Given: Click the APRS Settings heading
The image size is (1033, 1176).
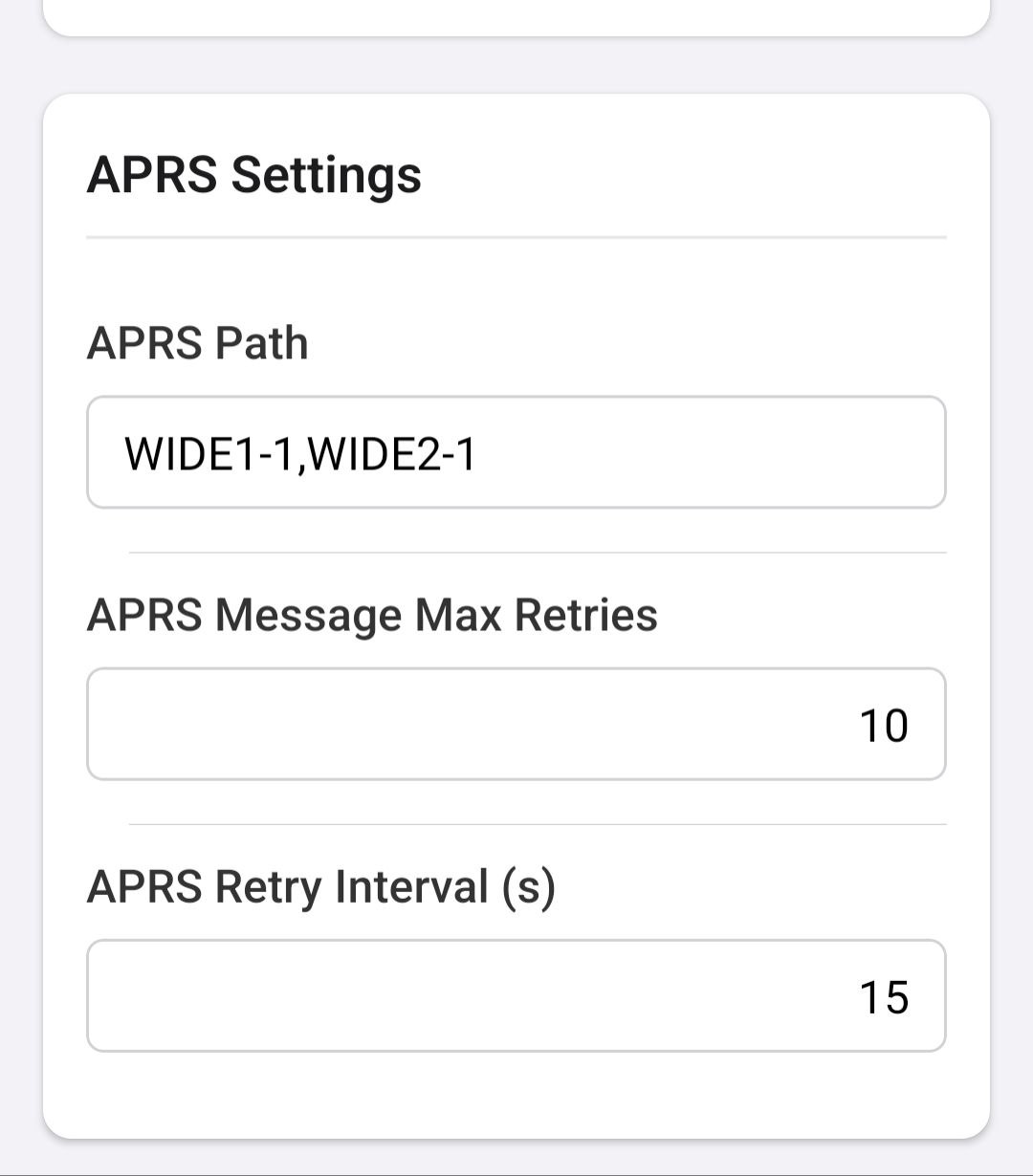Looking at the screenshot, I should (x=254, y=175).
